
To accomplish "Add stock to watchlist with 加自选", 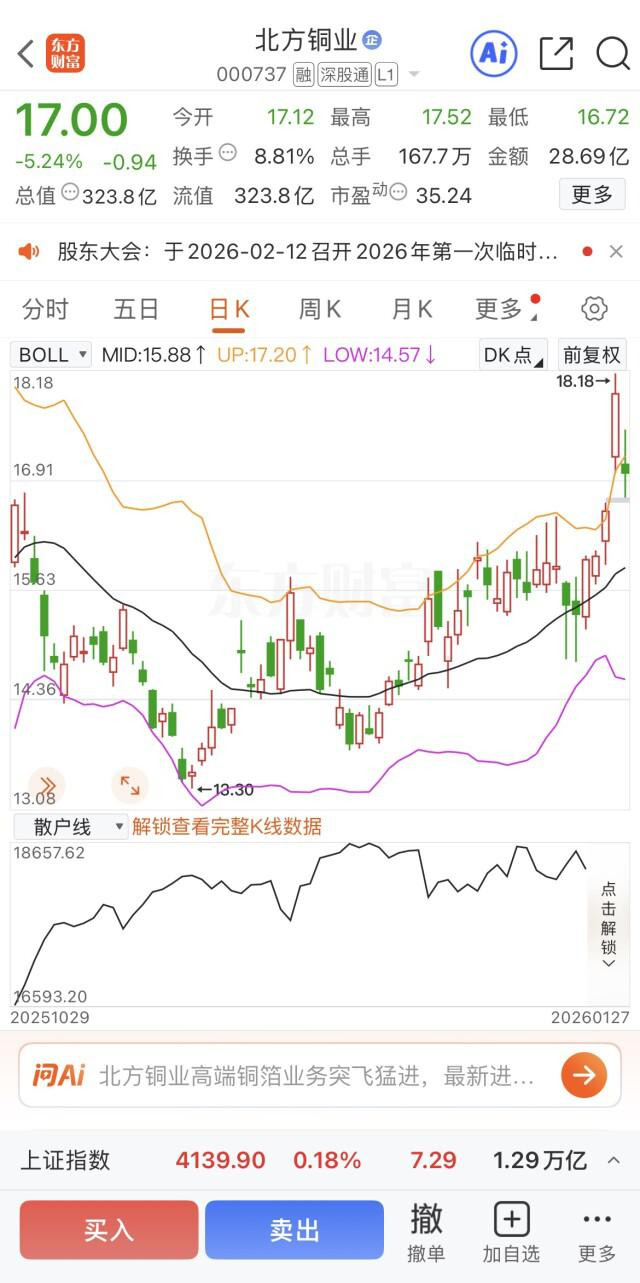I will pyautogui.click(x=511, y=1232).
